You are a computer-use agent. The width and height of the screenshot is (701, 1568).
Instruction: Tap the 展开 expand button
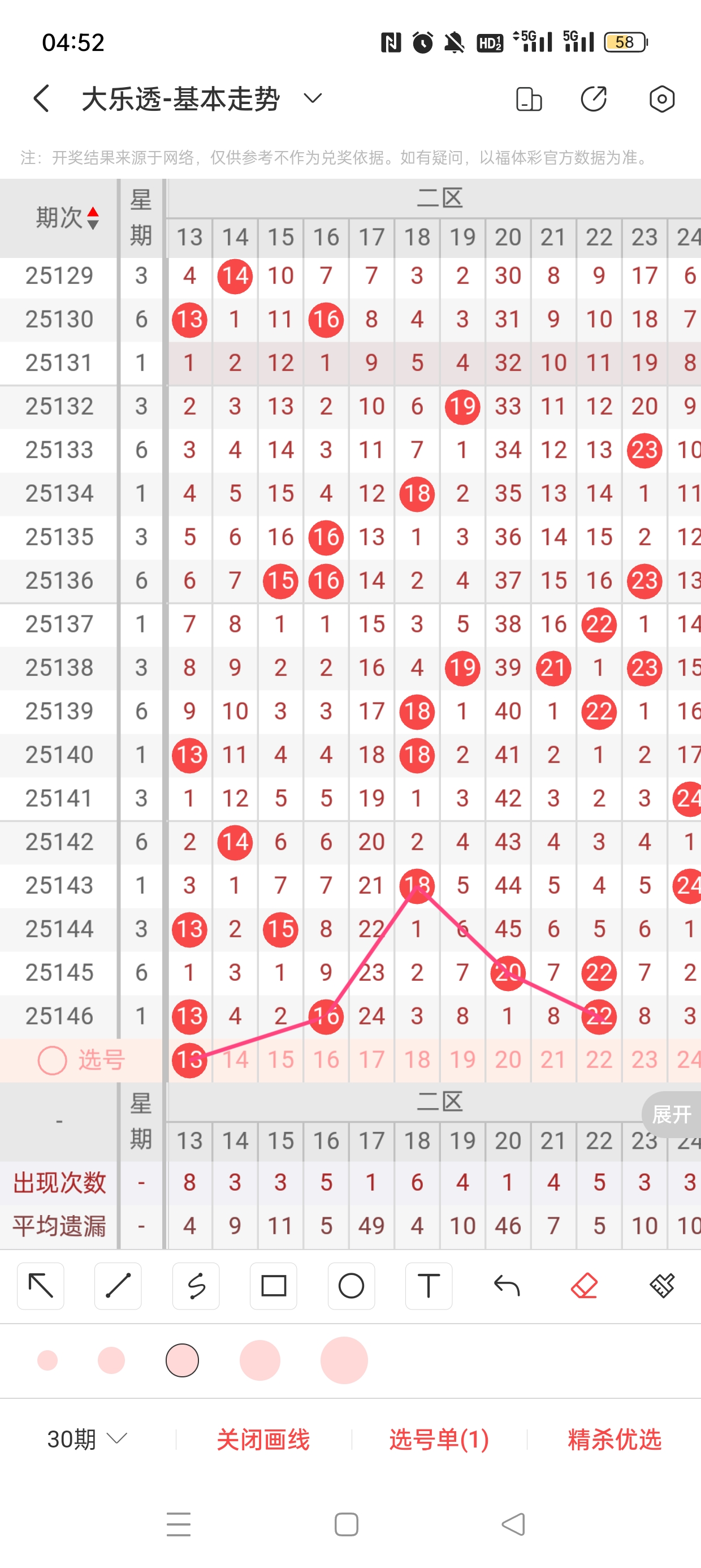(x=672, y=1114)
